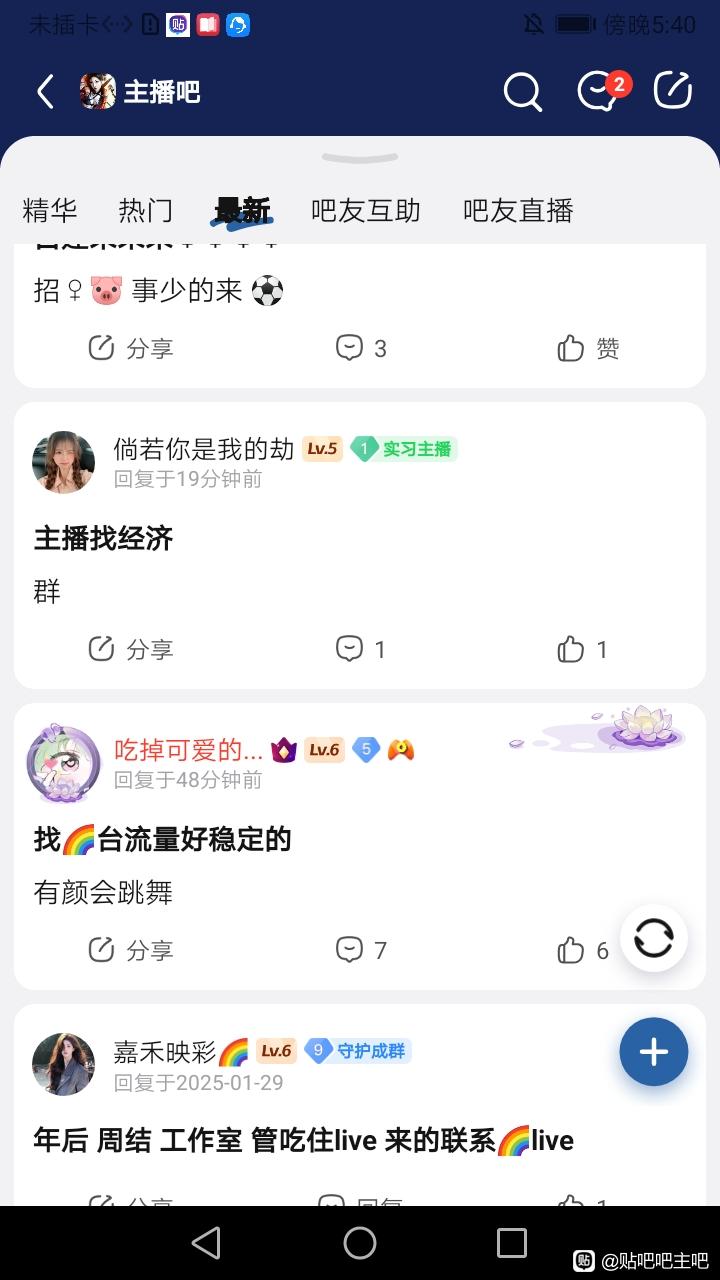
Task: Share the 主播找经济 post
Action: [131, 649]
